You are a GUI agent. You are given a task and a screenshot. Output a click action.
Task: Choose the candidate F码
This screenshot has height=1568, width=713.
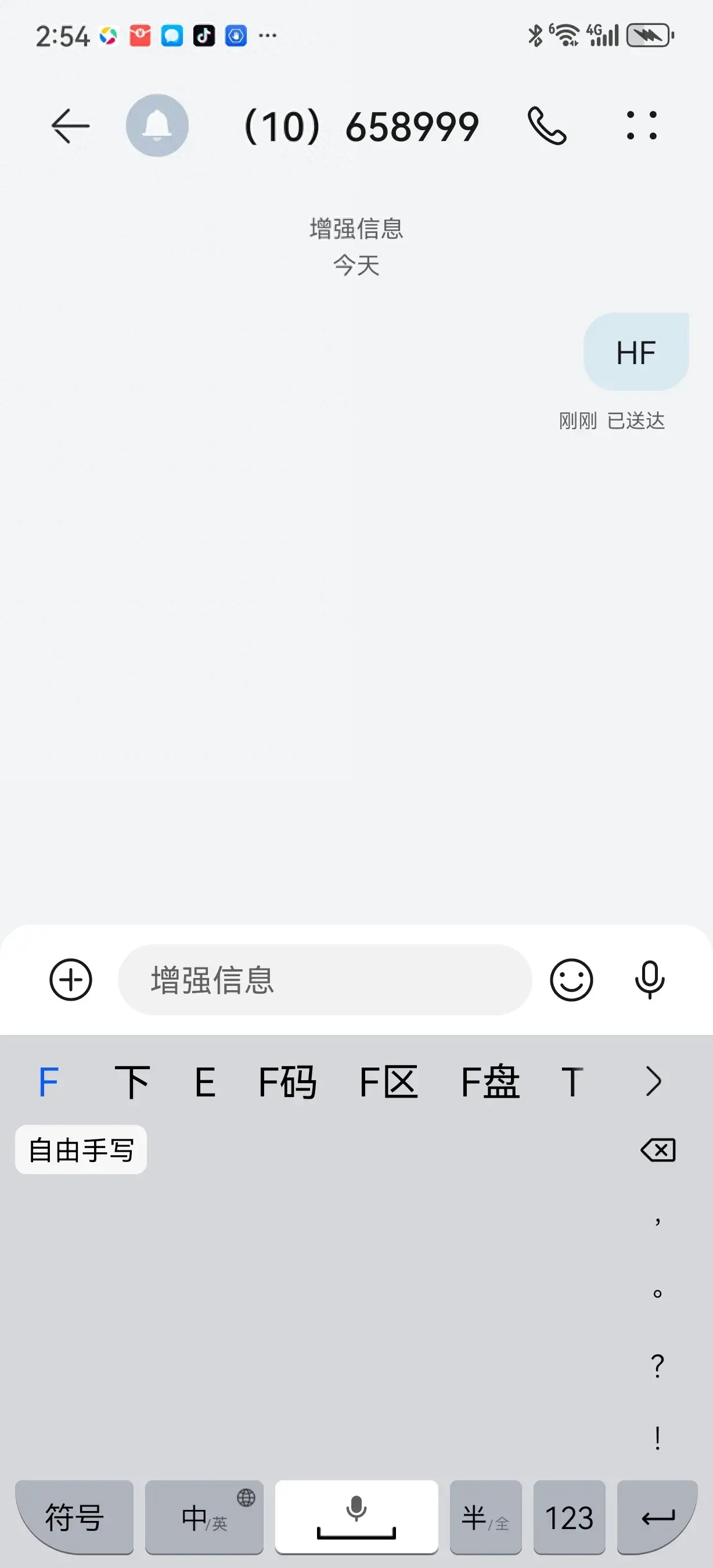click(287, 1082)
